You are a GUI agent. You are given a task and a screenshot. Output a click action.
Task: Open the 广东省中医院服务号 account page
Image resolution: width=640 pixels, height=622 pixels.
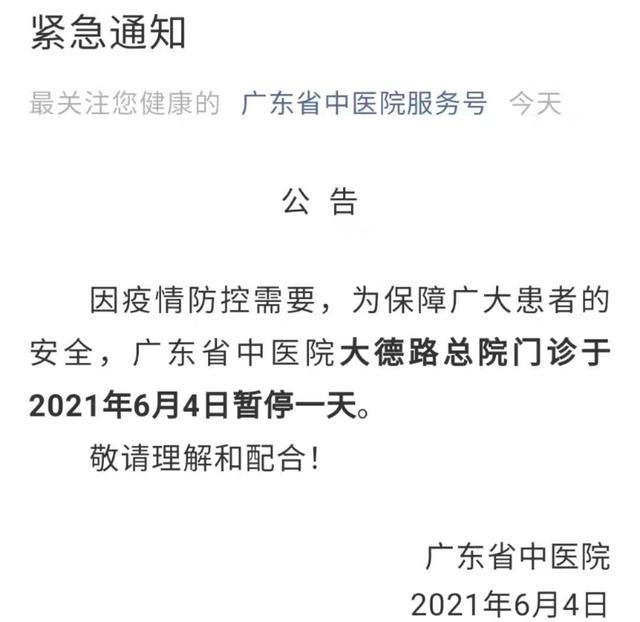(364, 104)
